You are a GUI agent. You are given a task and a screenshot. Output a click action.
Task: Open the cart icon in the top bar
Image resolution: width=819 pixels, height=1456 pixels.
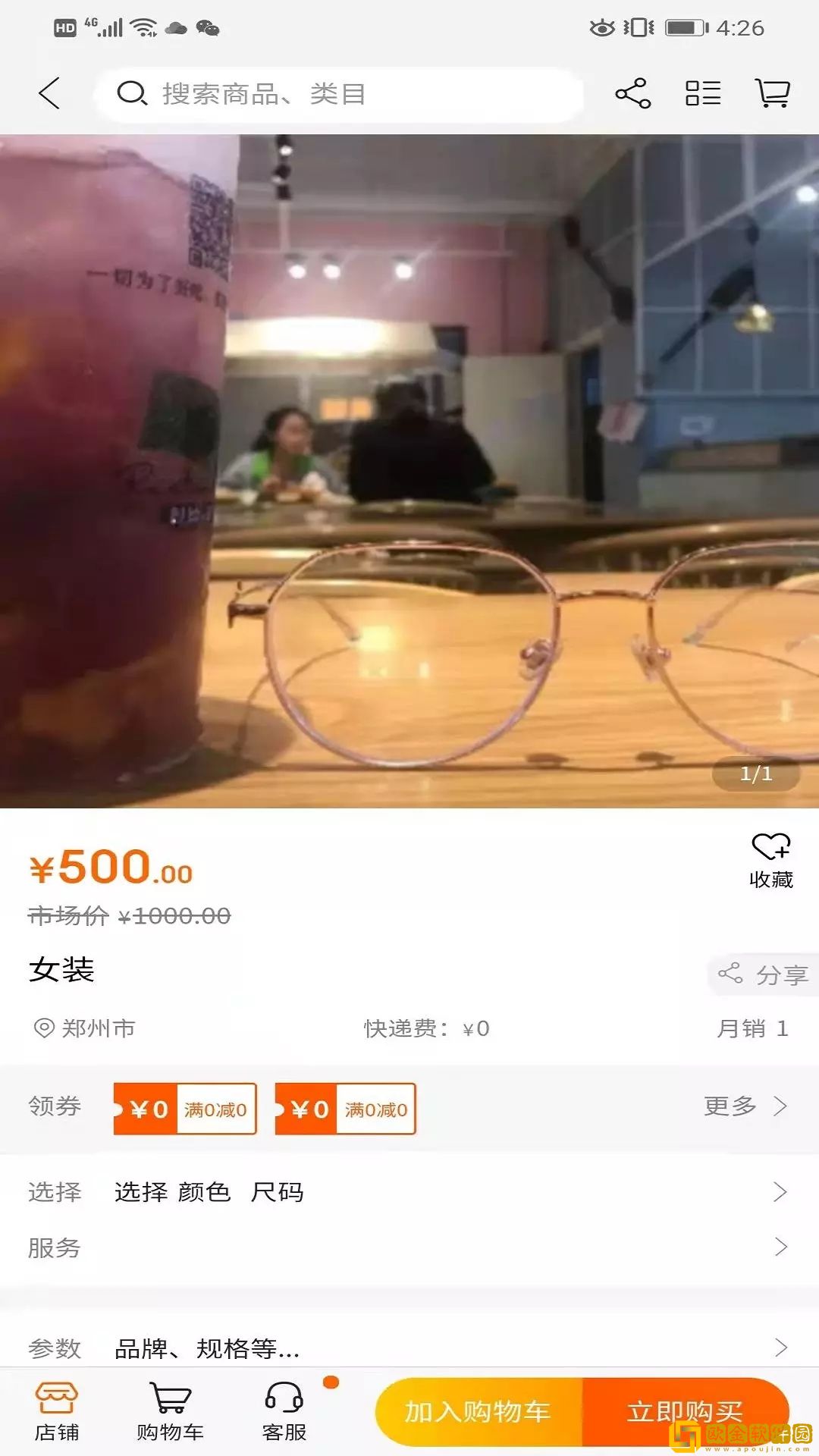pyautogui.click(x=773, y=94)
